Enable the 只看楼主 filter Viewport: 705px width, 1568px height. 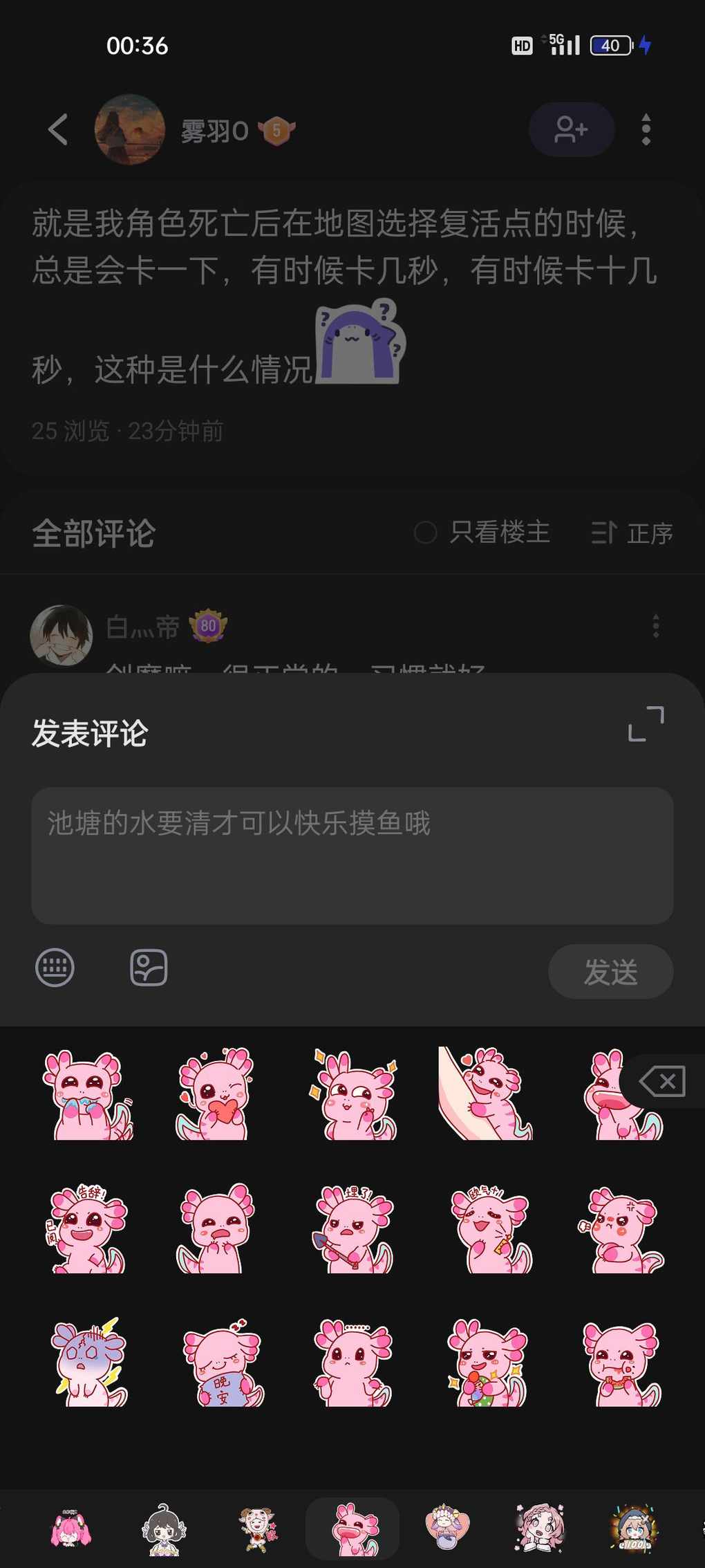482,533
